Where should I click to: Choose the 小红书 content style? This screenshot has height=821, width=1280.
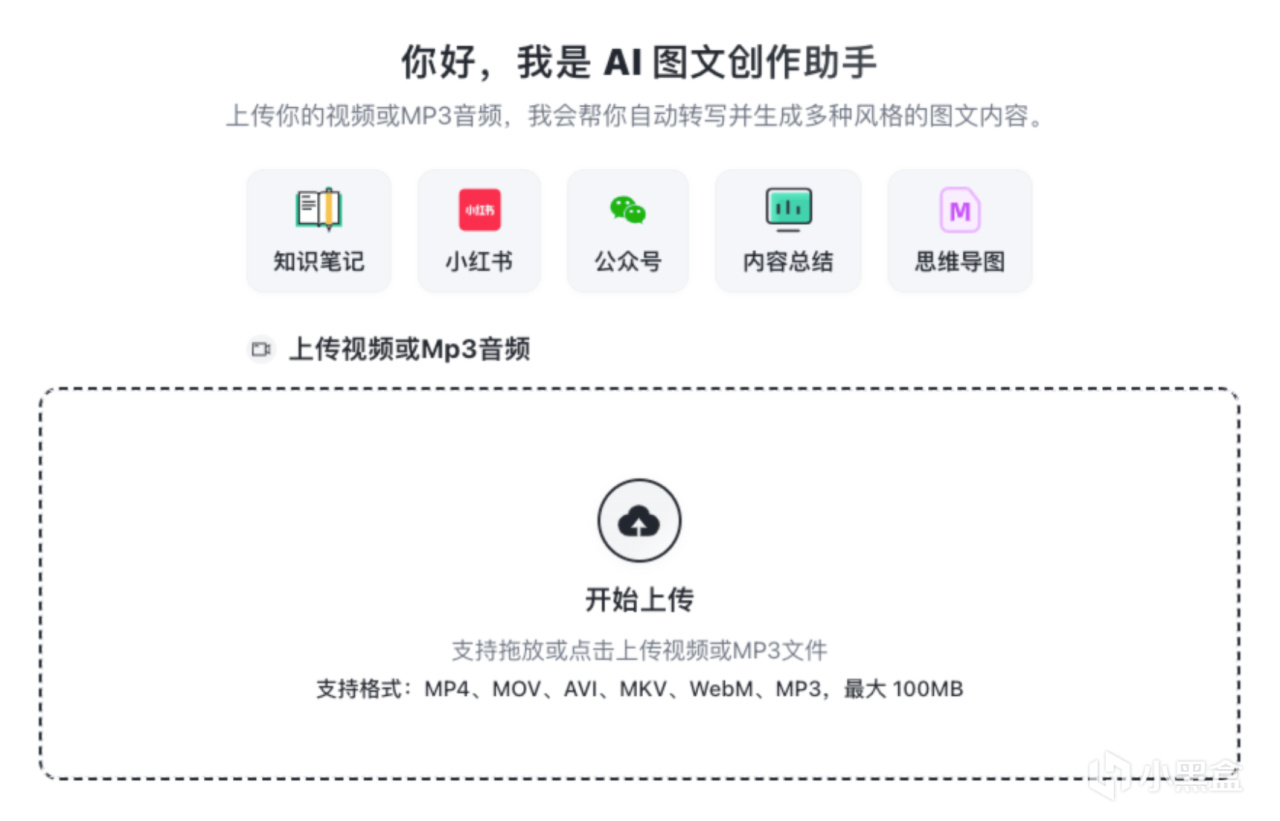coord(479,231)
